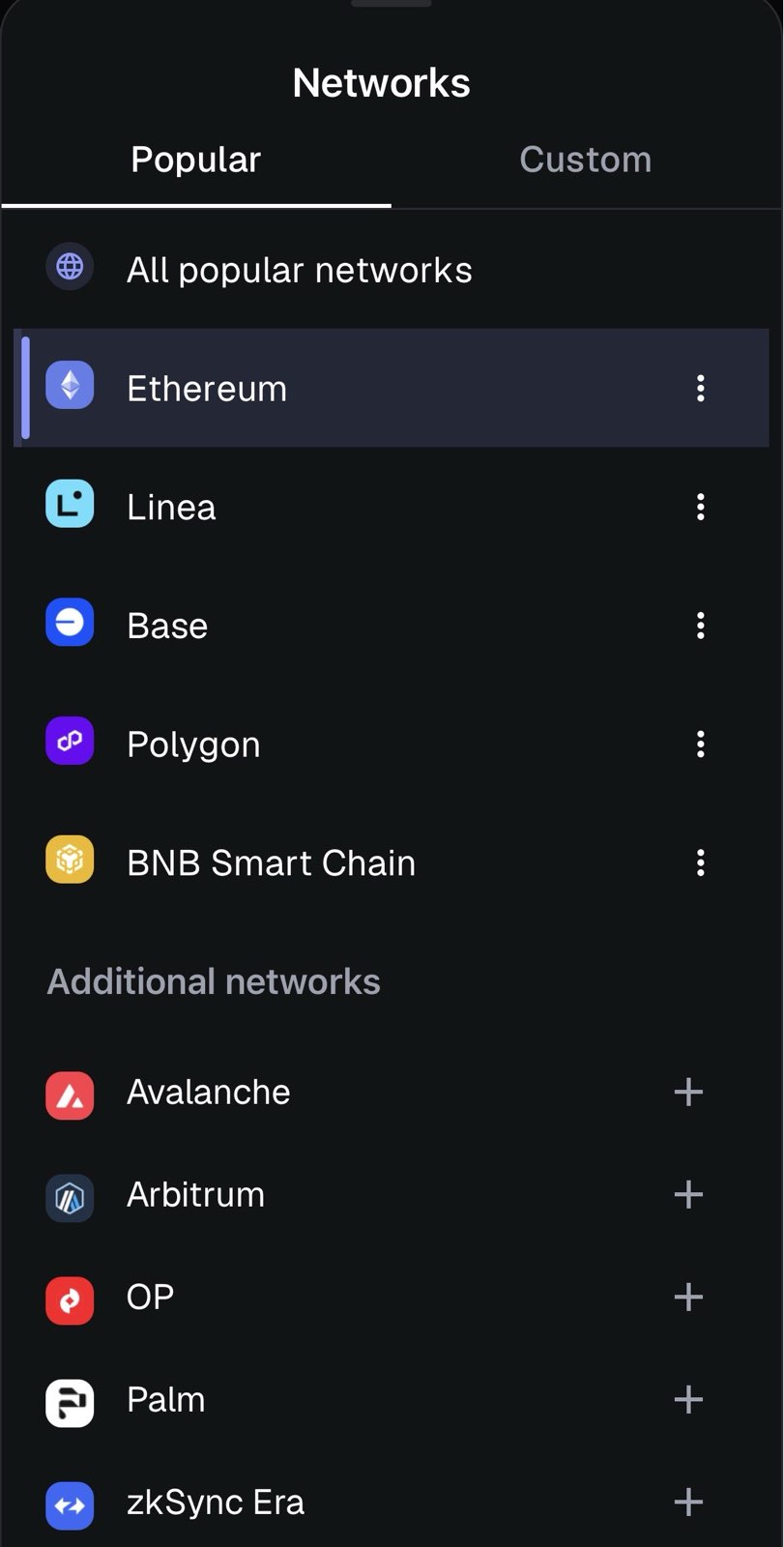Add the Palm network with plus button
This screenshot has width=784, height=1547.
[x=688, y=1399]
